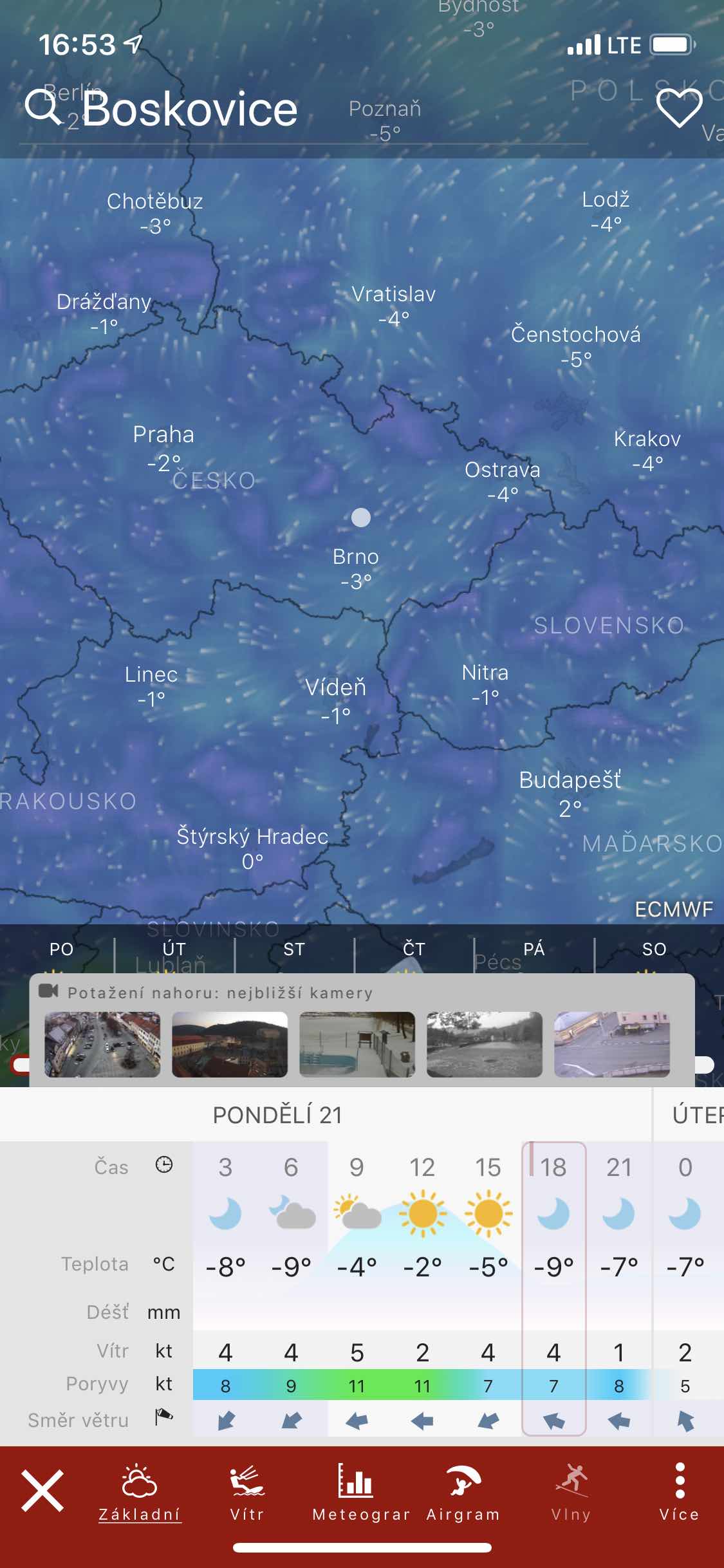The height and width of the screenshot is (1568, 724).
Task: Open the first webcam showing town square
Action: tap(102, 1045)
